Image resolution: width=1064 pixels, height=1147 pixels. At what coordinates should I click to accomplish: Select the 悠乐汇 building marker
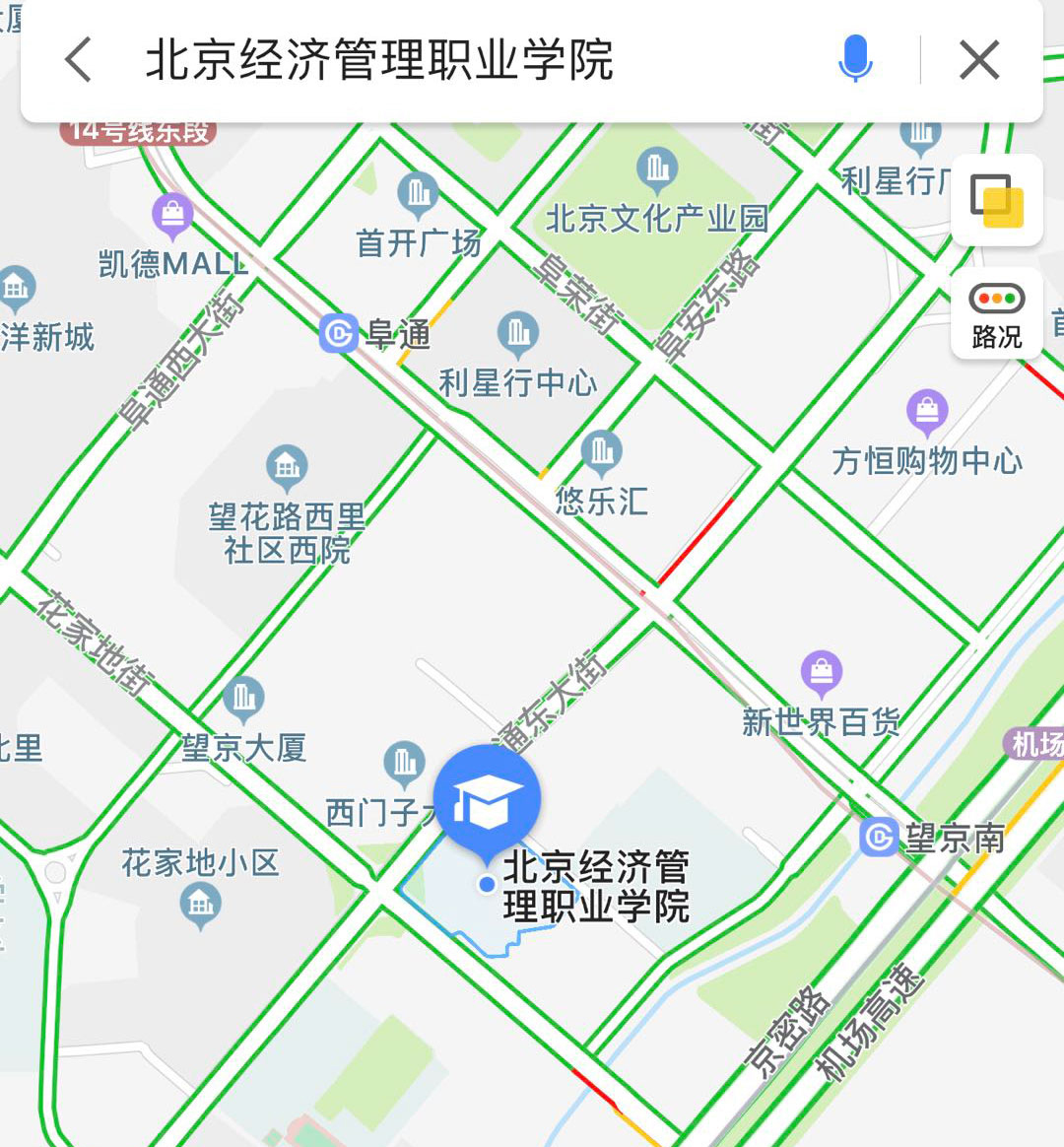[601, 453]
